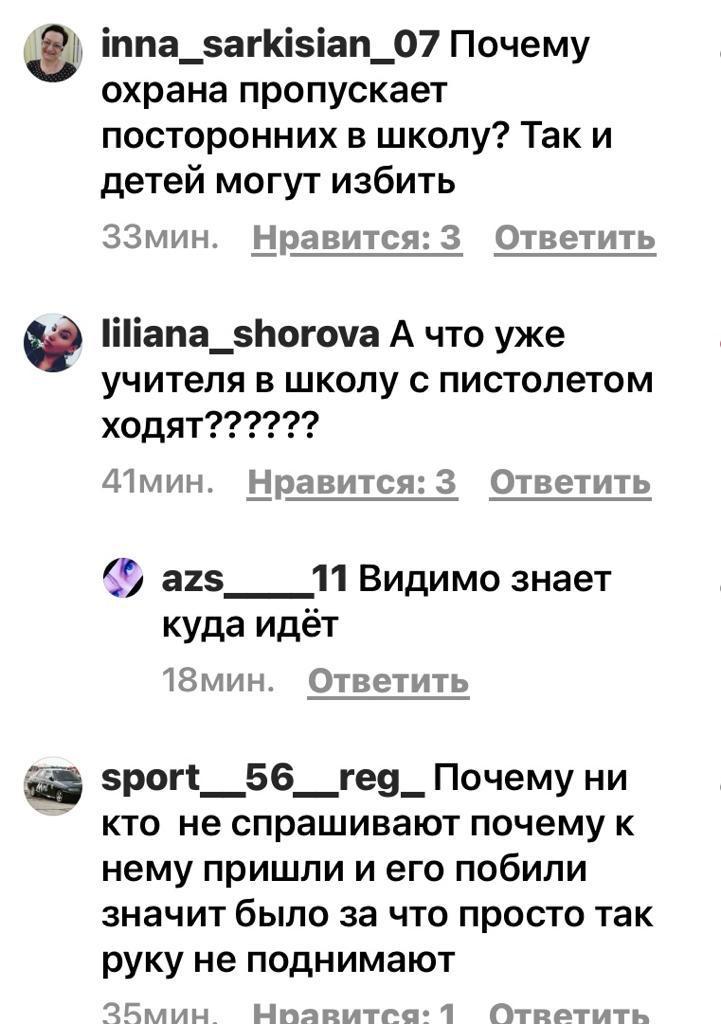Tap the sport__56__reg_ username
Viewport: 721px width, 1024px height.
pyautogui.click(x=264, y=778)
